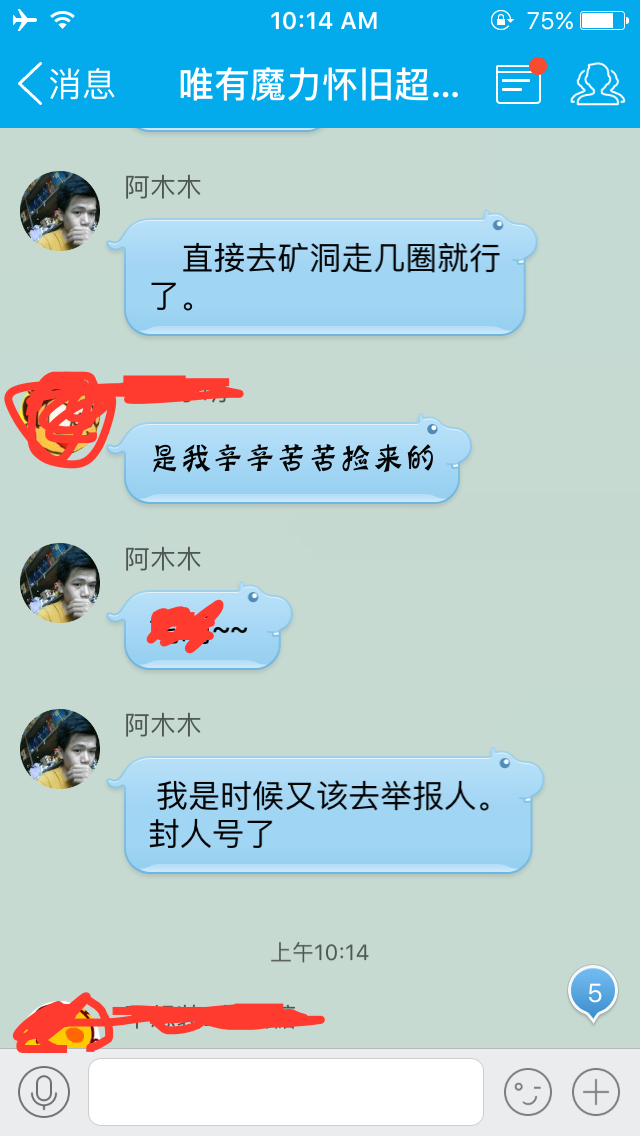Open 阿木木's avatar beside 我是时候又该去举报人 message
640x1136 pixels.
[60, 749]
